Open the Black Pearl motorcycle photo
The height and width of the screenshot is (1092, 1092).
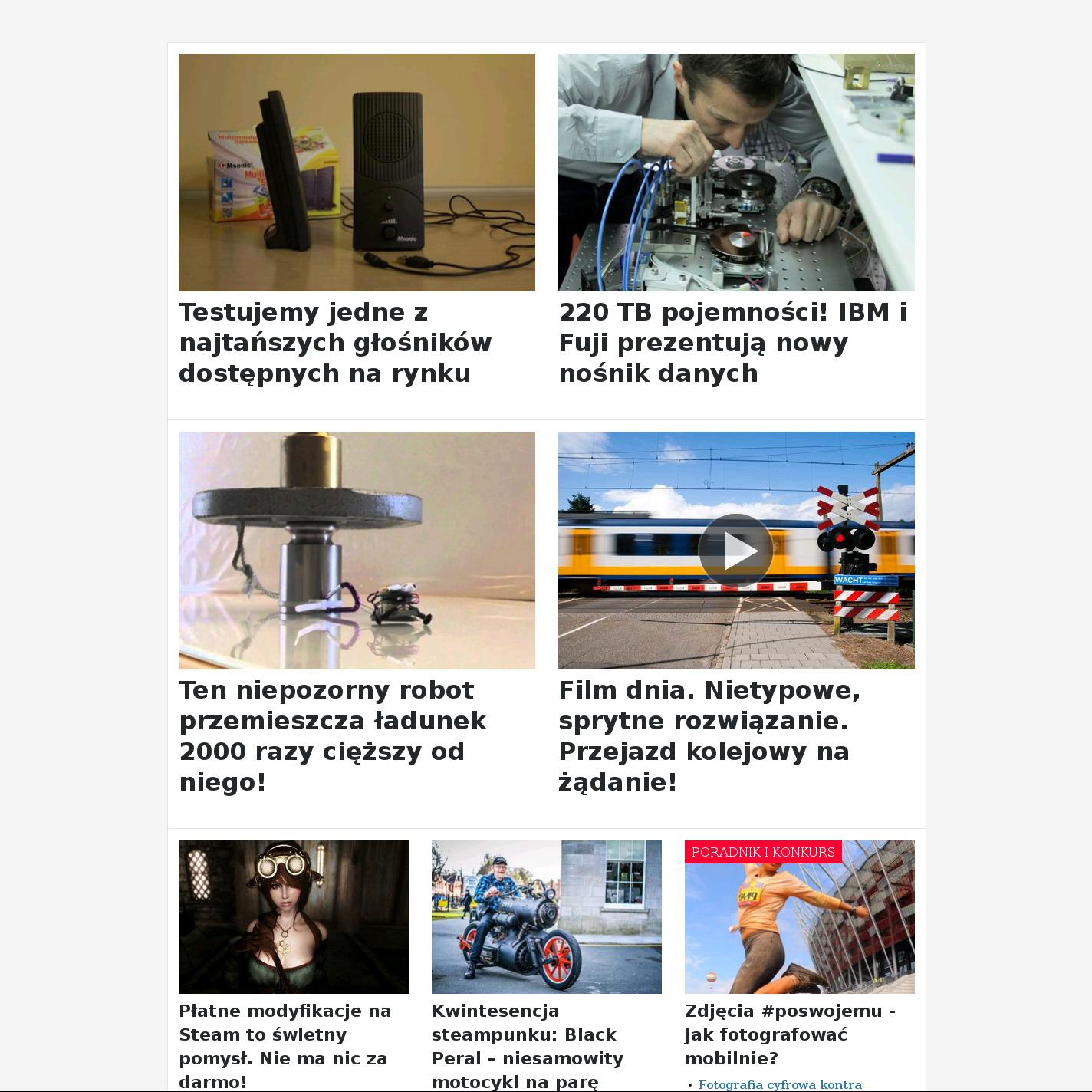point(547,916)
